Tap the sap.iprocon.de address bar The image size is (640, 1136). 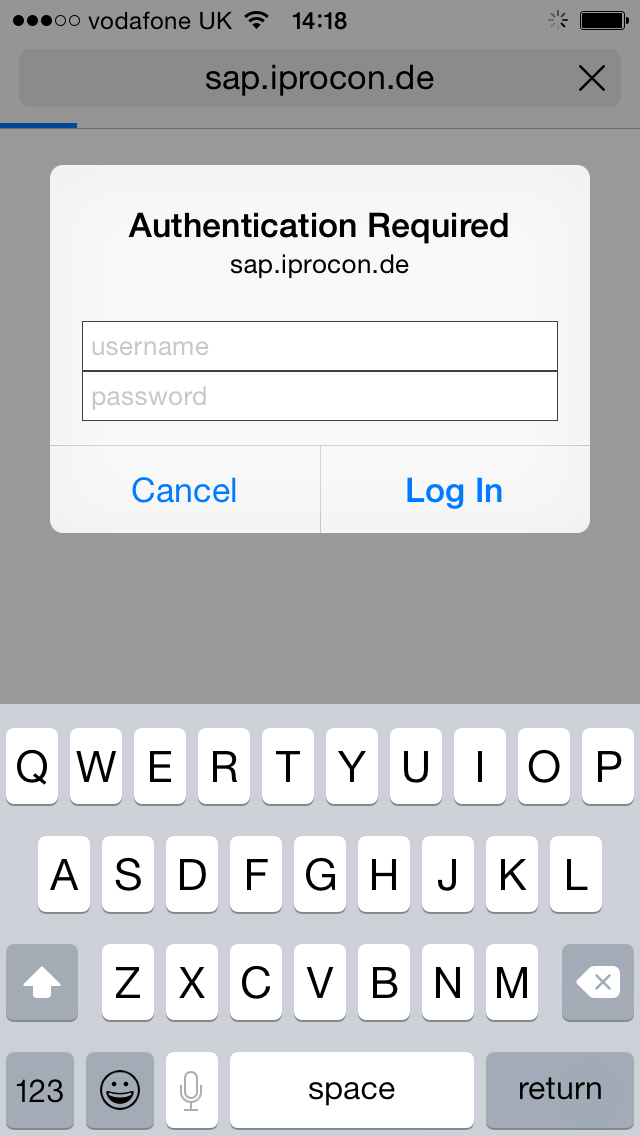pyautogui.click(x=320, y=78)
